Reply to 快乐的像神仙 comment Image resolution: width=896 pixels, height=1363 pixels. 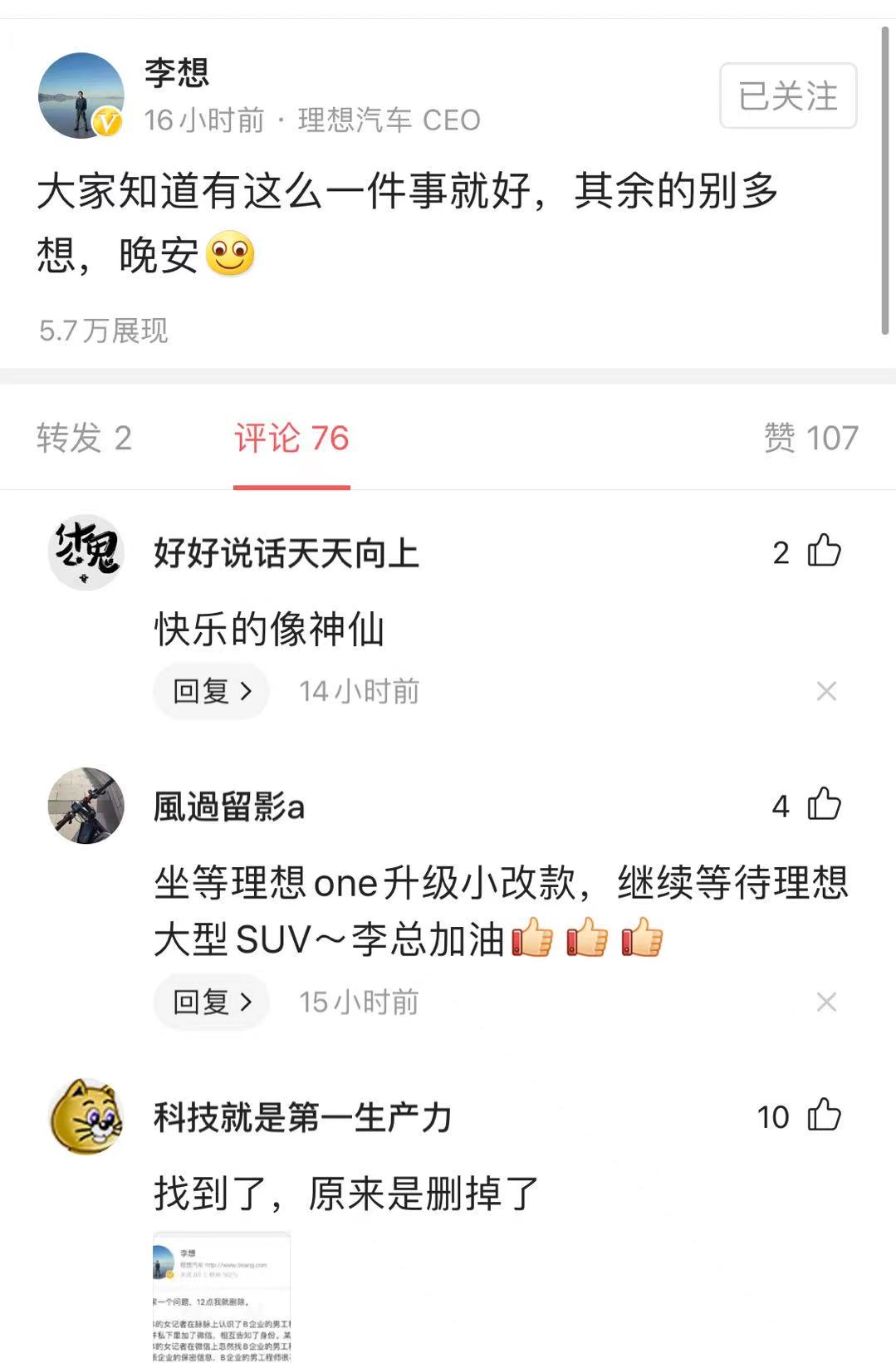pyautogui.click(x=212, y=691)
